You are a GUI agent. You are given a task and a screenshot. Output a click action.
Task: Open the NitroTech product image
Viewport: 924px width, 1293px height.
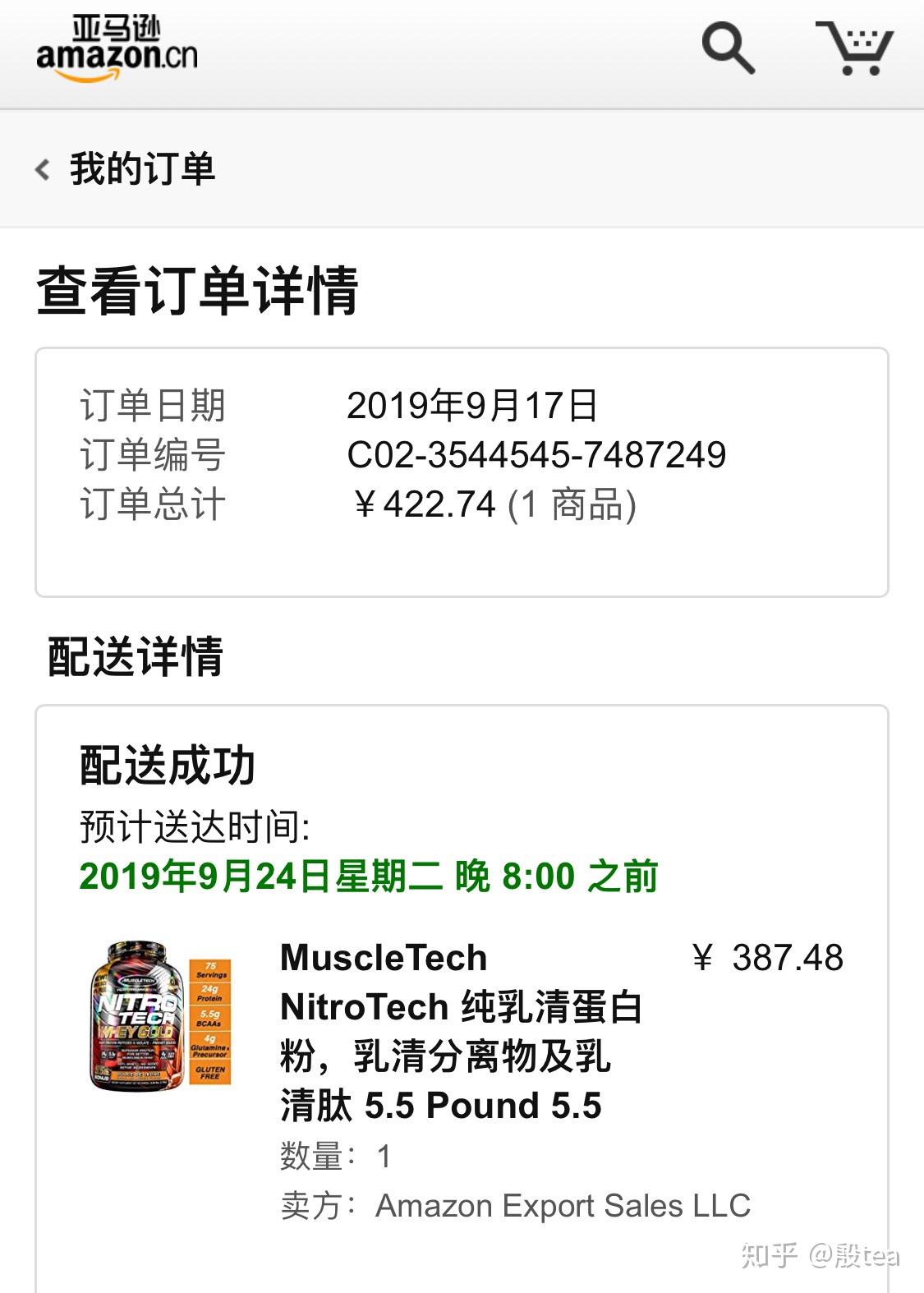click(x=161, y=1016)
